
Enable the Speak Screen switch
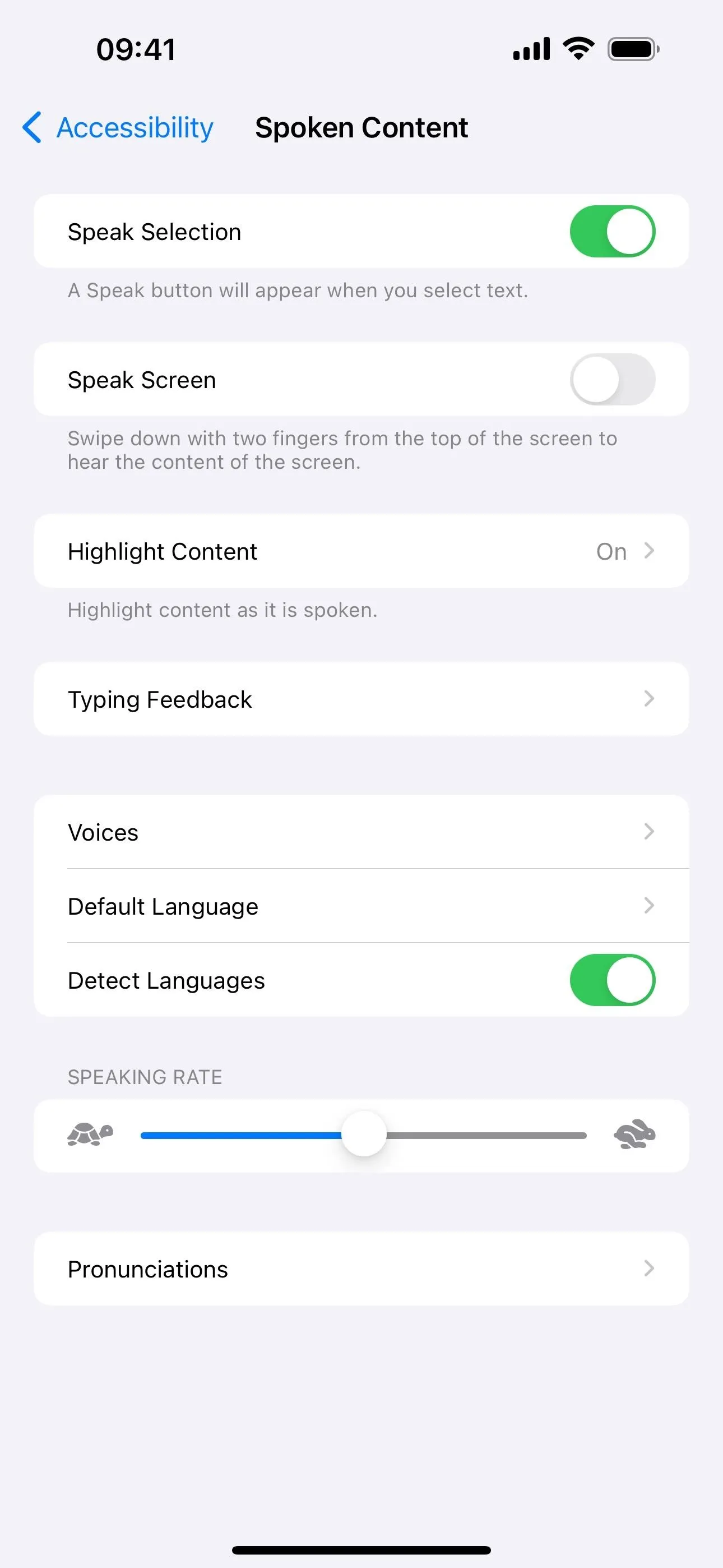(x=612, y=379)
